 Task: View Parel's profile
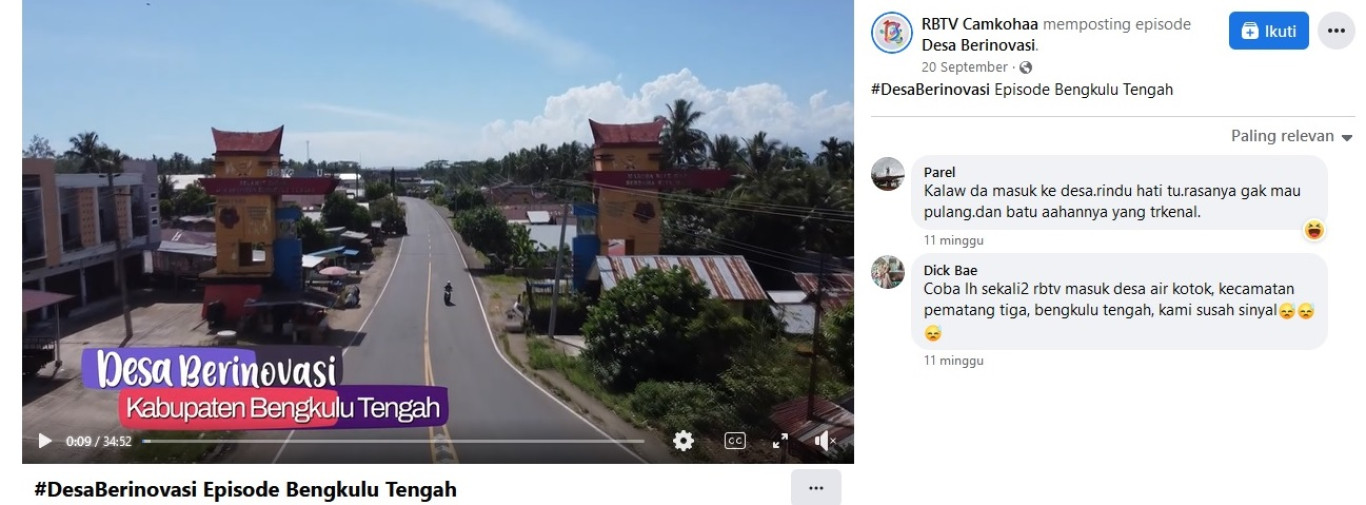pos(939,172)
